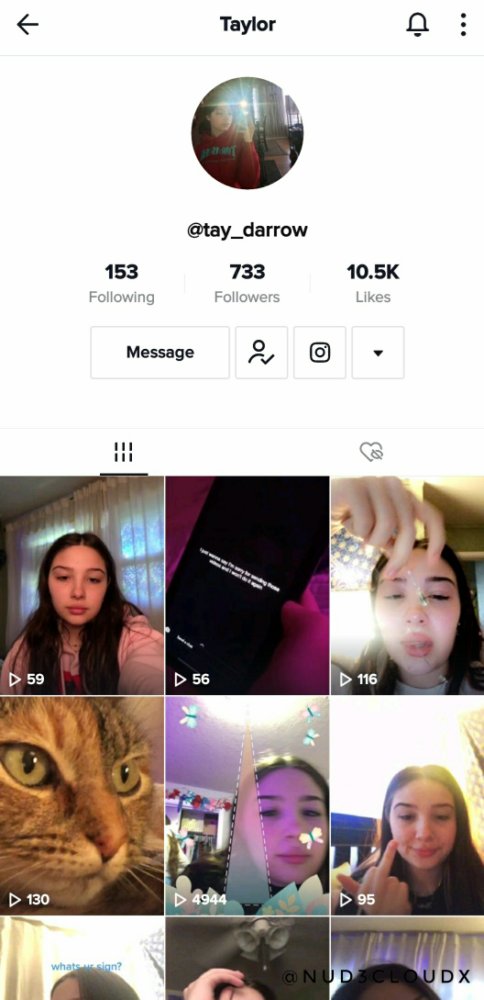Expand the suggested accounts dropdown arrow
Screen dimensions: 484x1000
(x=378, y=353)
